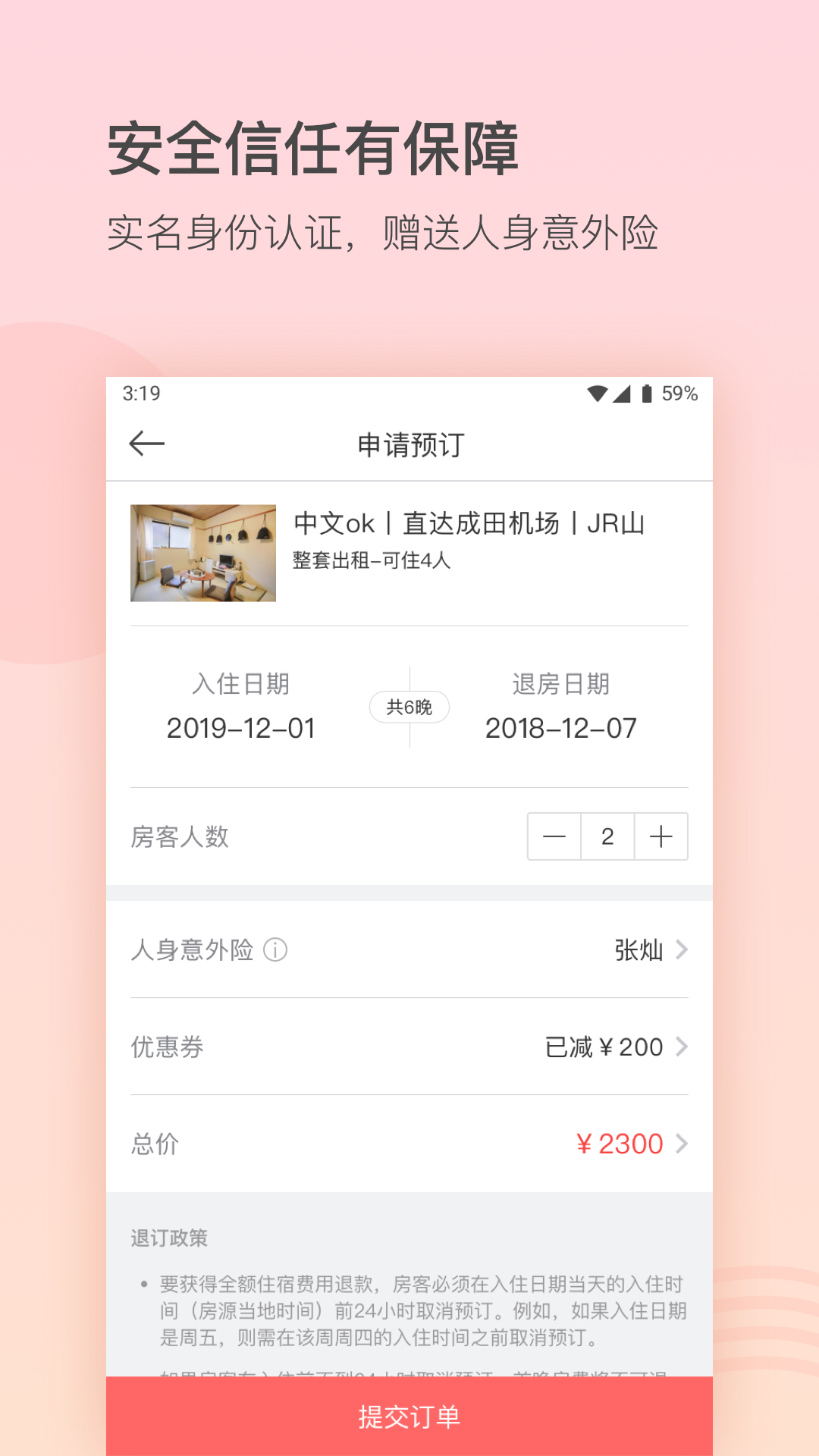Tap the guest count value 2
This screenshot has width=819, height=1456.
pos(607,836)
